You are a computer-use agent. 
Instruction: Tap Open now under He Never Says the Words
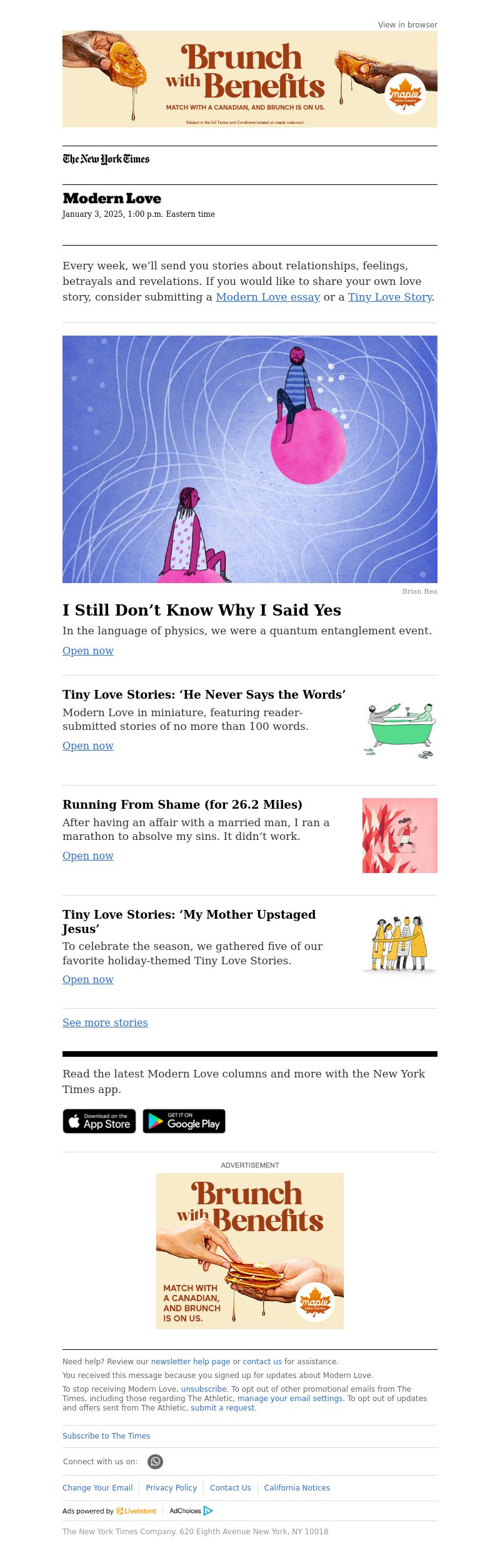click(88, 746)
